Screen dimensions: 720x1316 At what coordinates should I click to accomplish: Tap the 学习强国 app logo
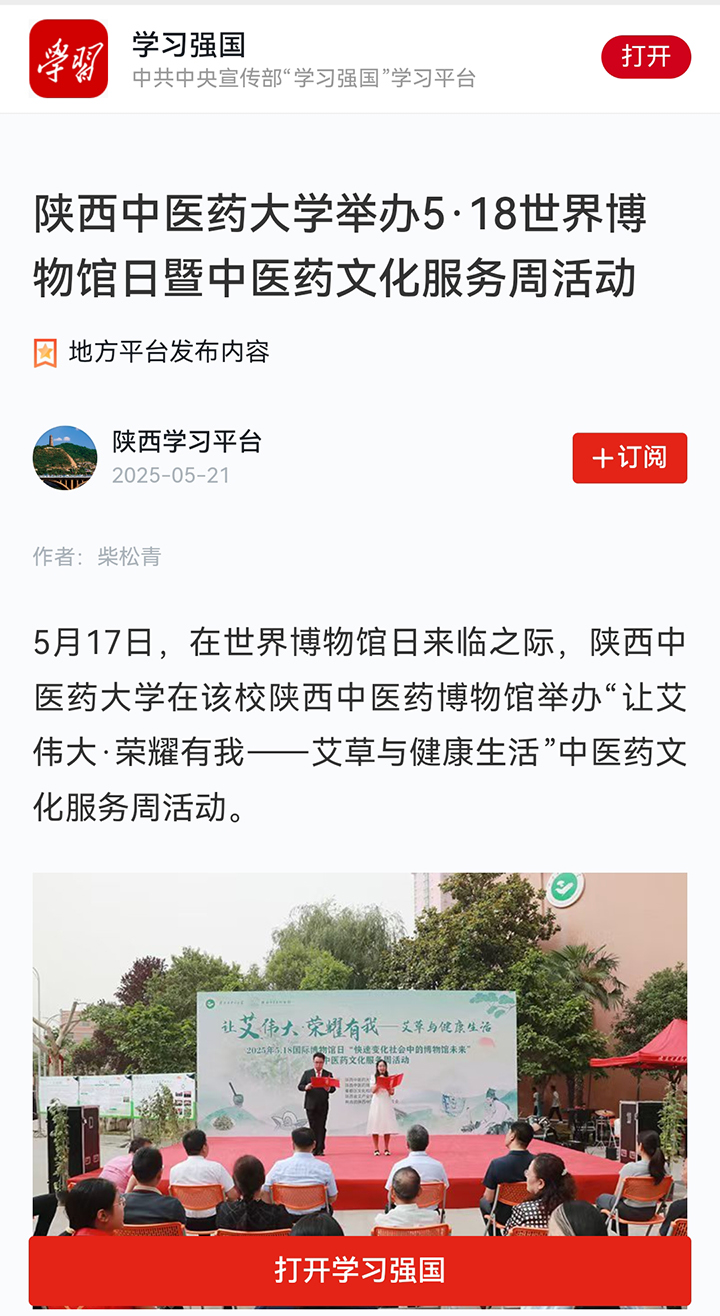click(x=68, y=58)
